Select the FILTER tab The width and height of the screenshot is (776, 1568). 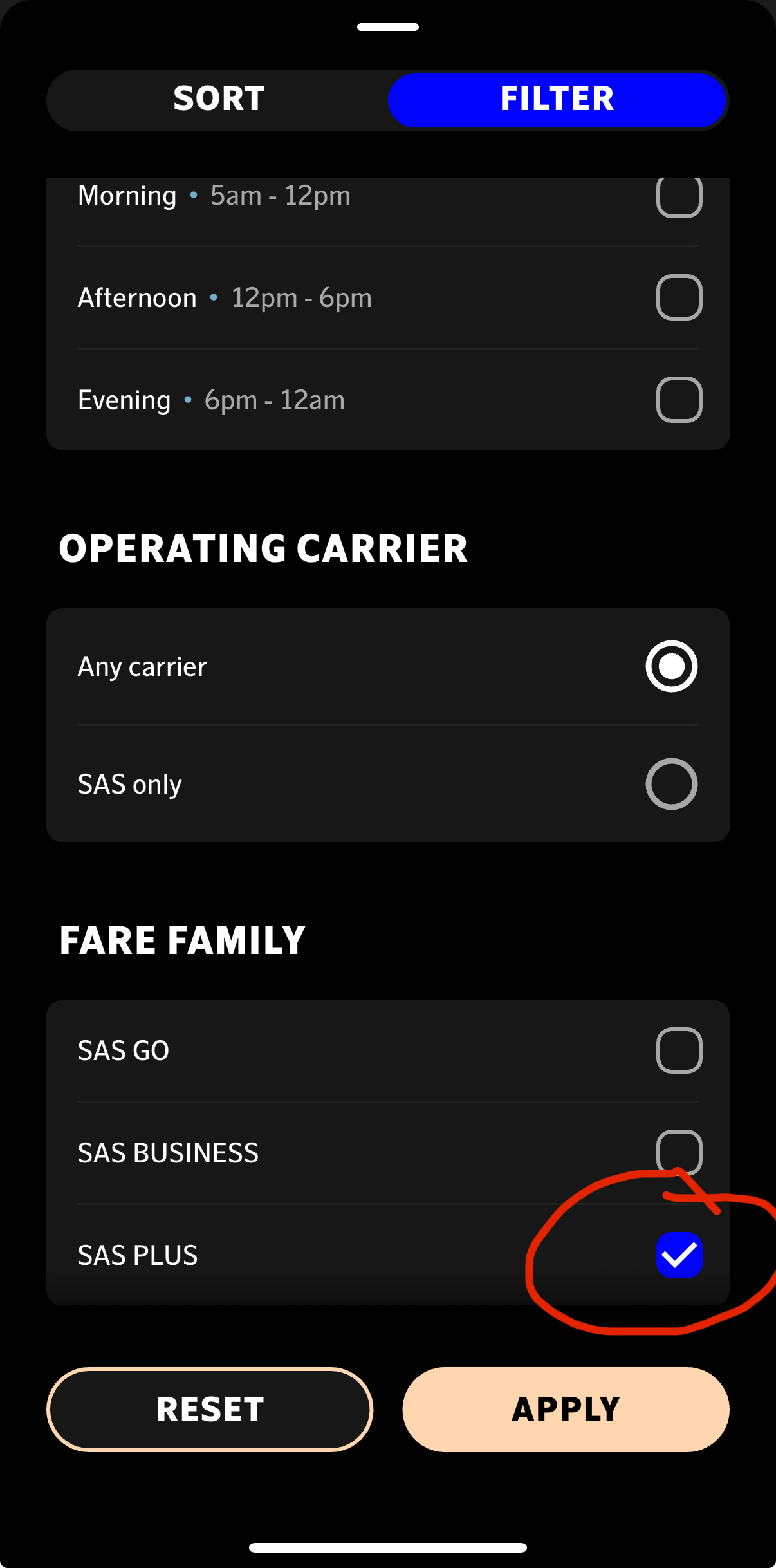[x=557, y=100]
